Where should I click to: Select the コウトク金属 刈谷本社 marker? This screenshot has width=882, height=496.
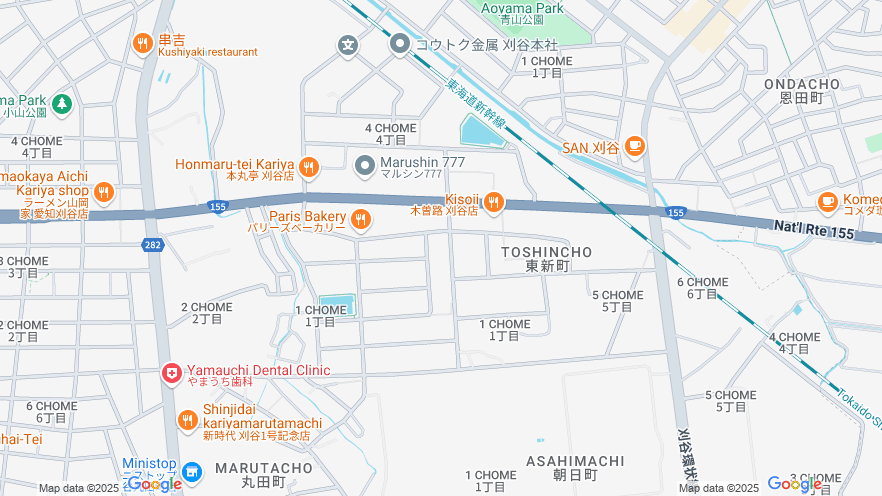[400, 44]
